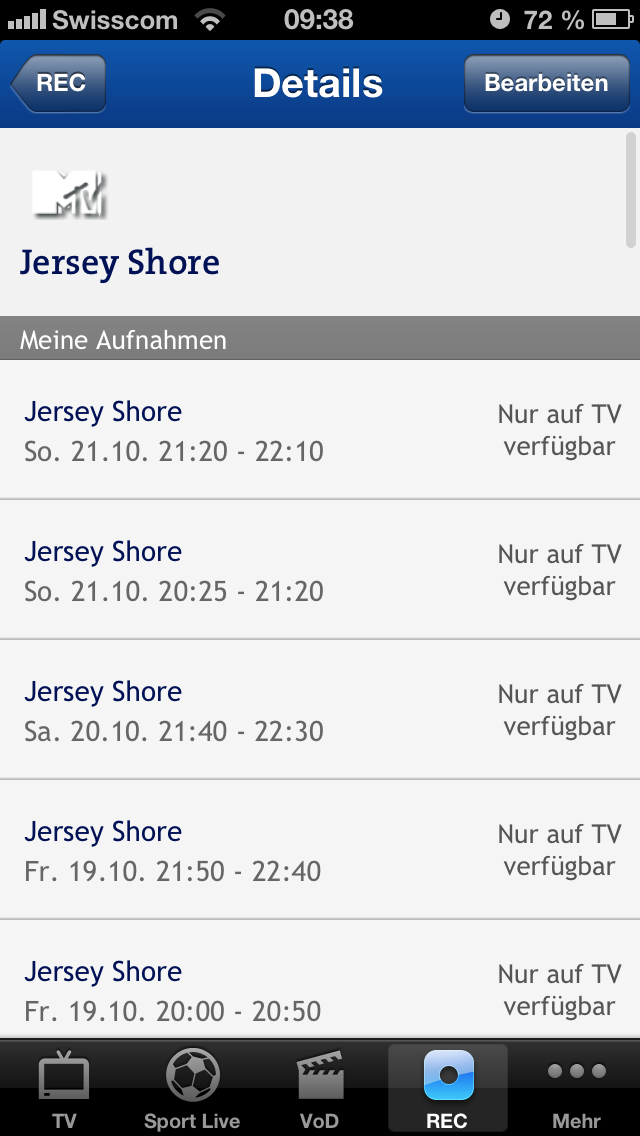Image resolution: width=640 pixels, height=1136 pixels.
Task: Open Jersey Shore recording So. 21.10. 21:20
Action: coord(320,430)
